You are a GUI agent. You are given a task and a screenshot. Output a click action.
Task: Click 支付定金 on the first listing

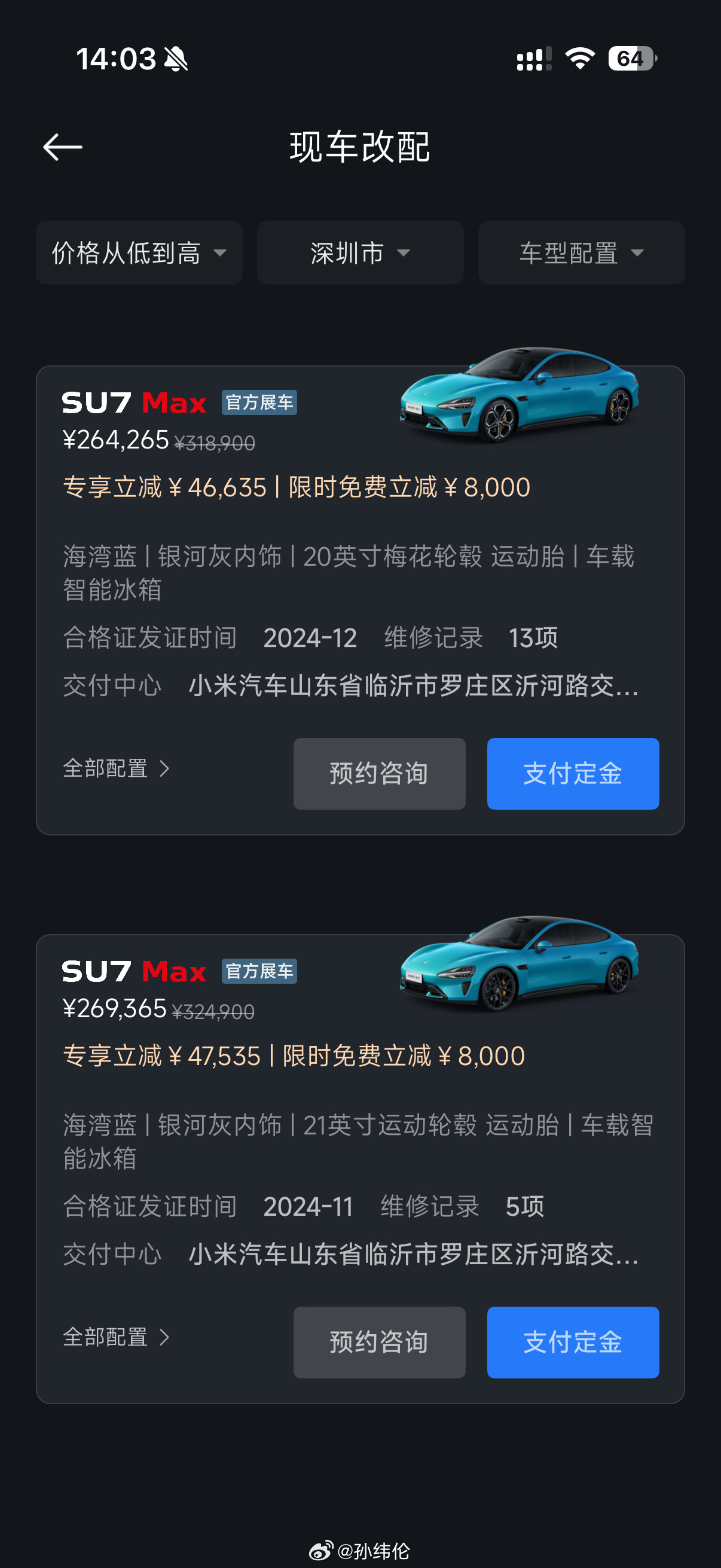[x=573, y=774]
